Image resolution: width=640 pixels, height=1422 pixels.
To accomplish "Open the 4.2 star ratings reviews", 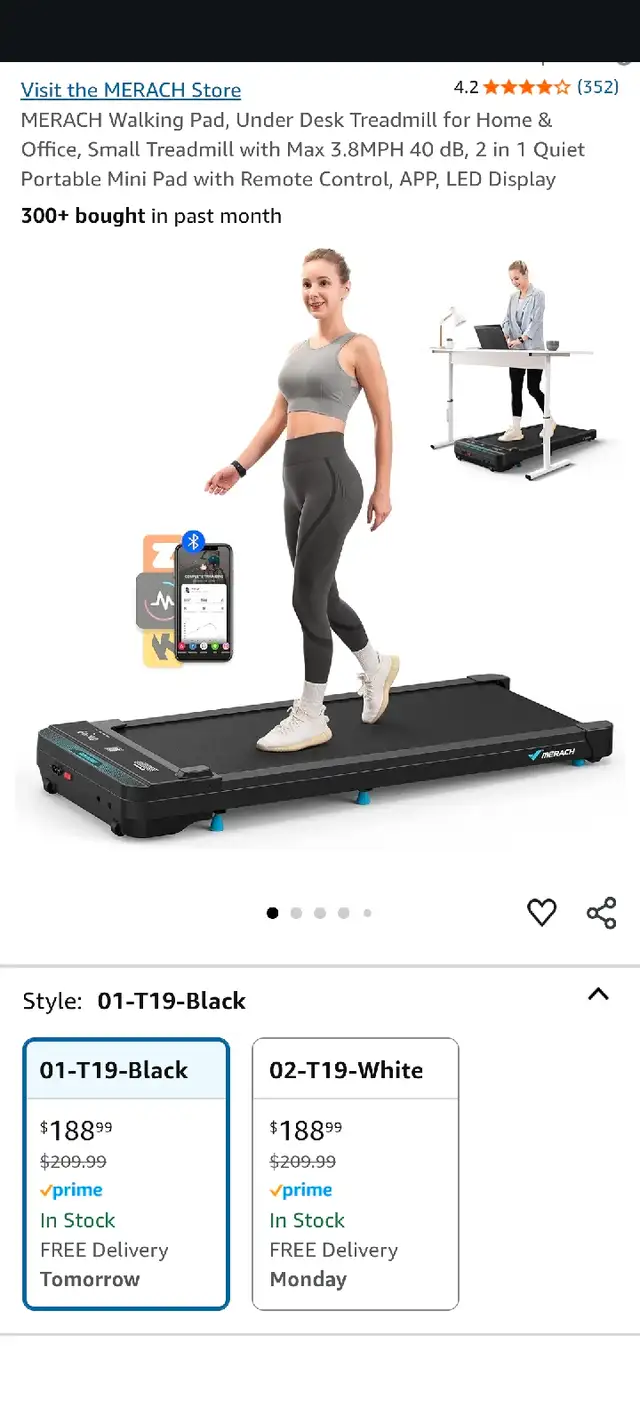I will (x=536, y=87).
